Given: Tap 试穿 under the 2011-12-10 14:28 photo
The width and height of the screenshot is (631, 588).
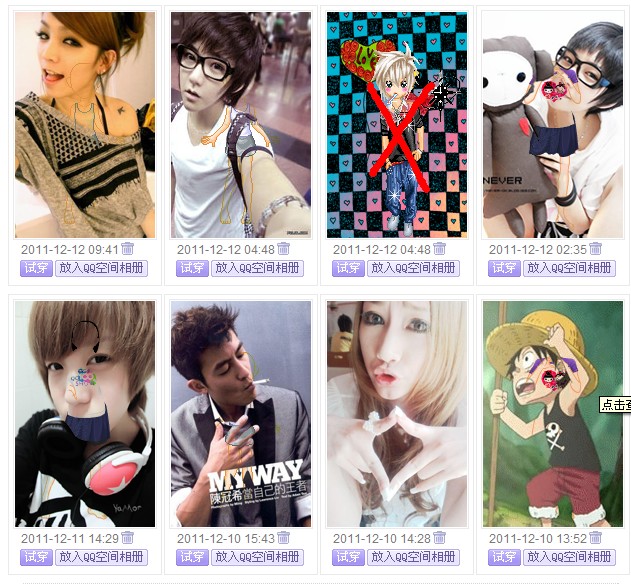Looking at the screenshot, I should tap(348, 557).
